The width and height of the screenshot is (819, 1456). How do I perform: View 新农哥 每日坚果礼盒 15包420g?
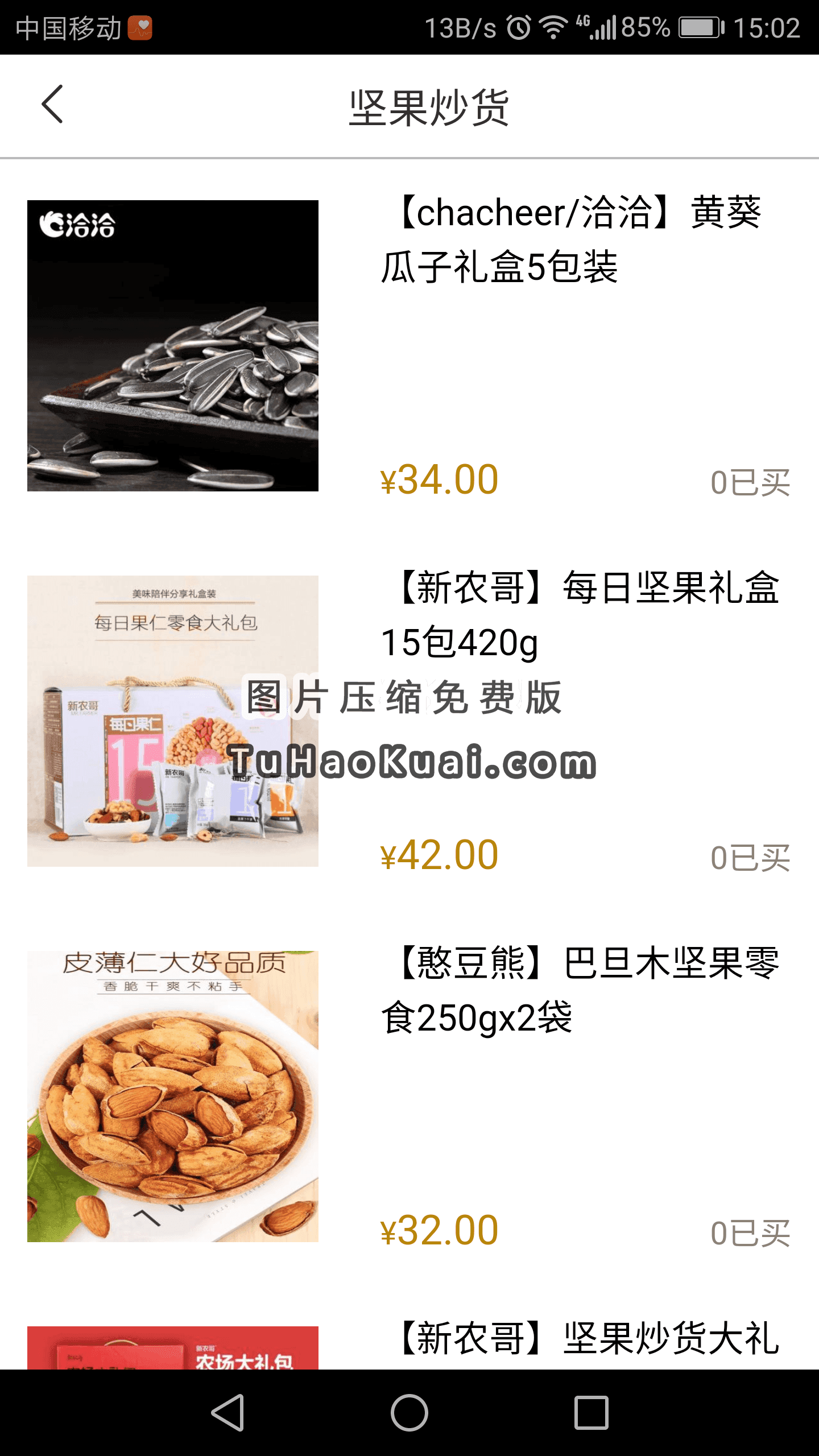(579, 614)
